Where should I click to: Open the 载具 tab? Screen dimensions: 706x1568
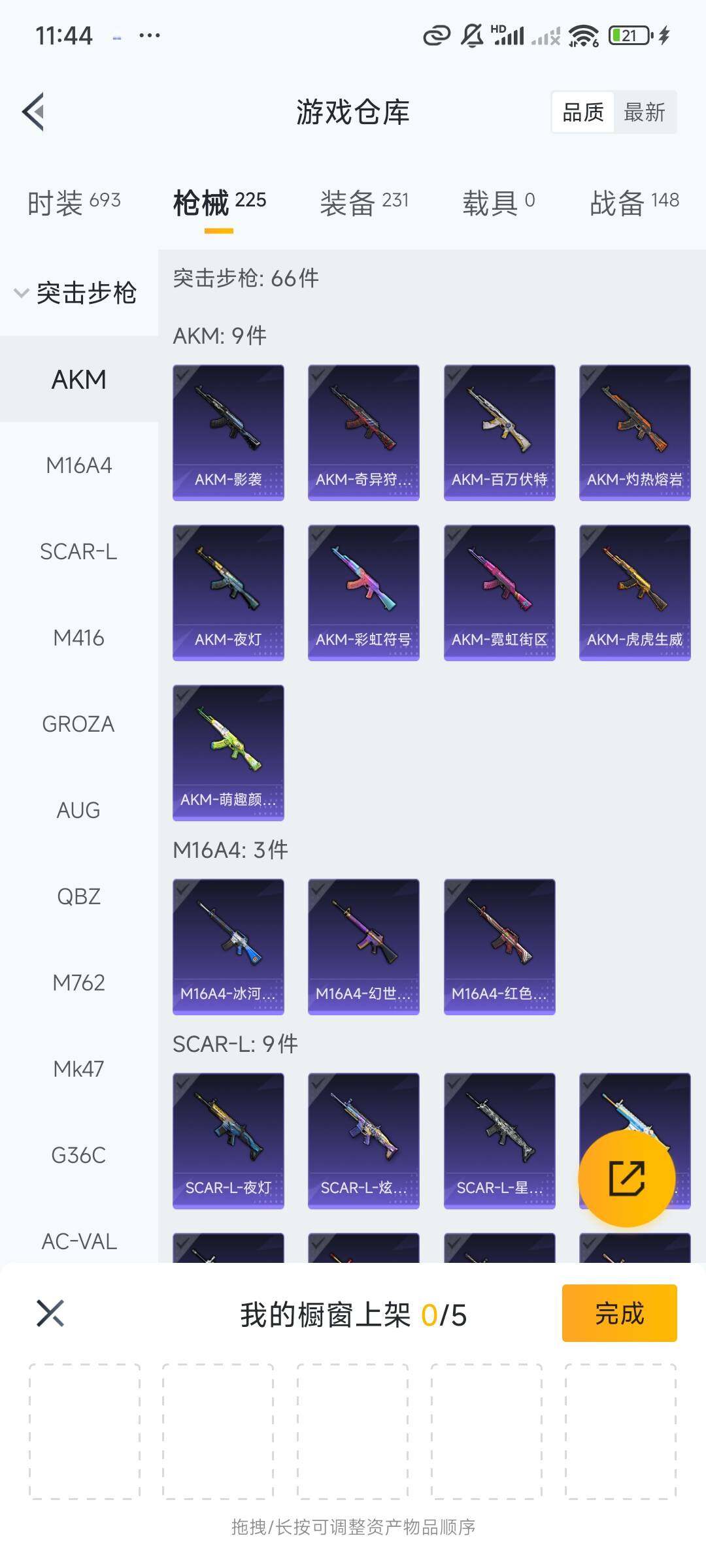point(498,202)
